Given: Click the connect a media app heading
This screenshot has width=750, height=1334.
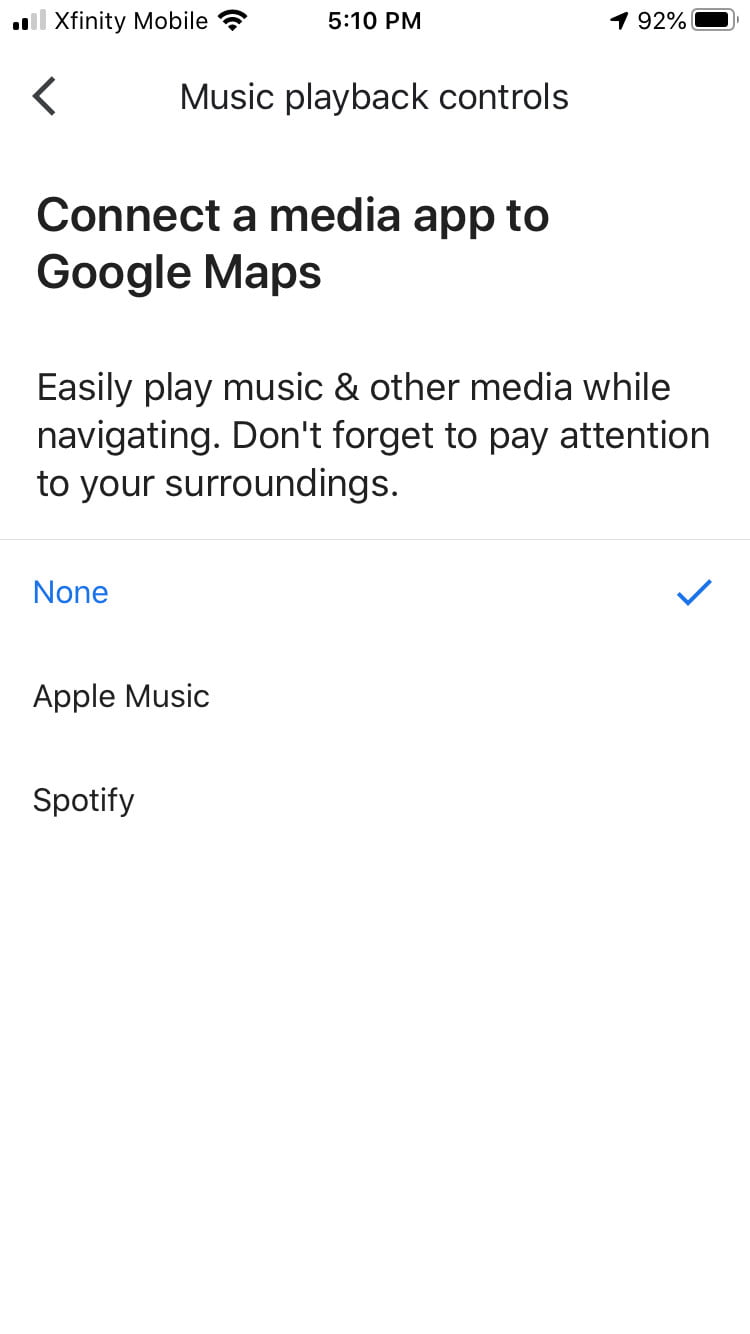Looking at the screenshot, I should pyautogui.click(x=292, y=242).
